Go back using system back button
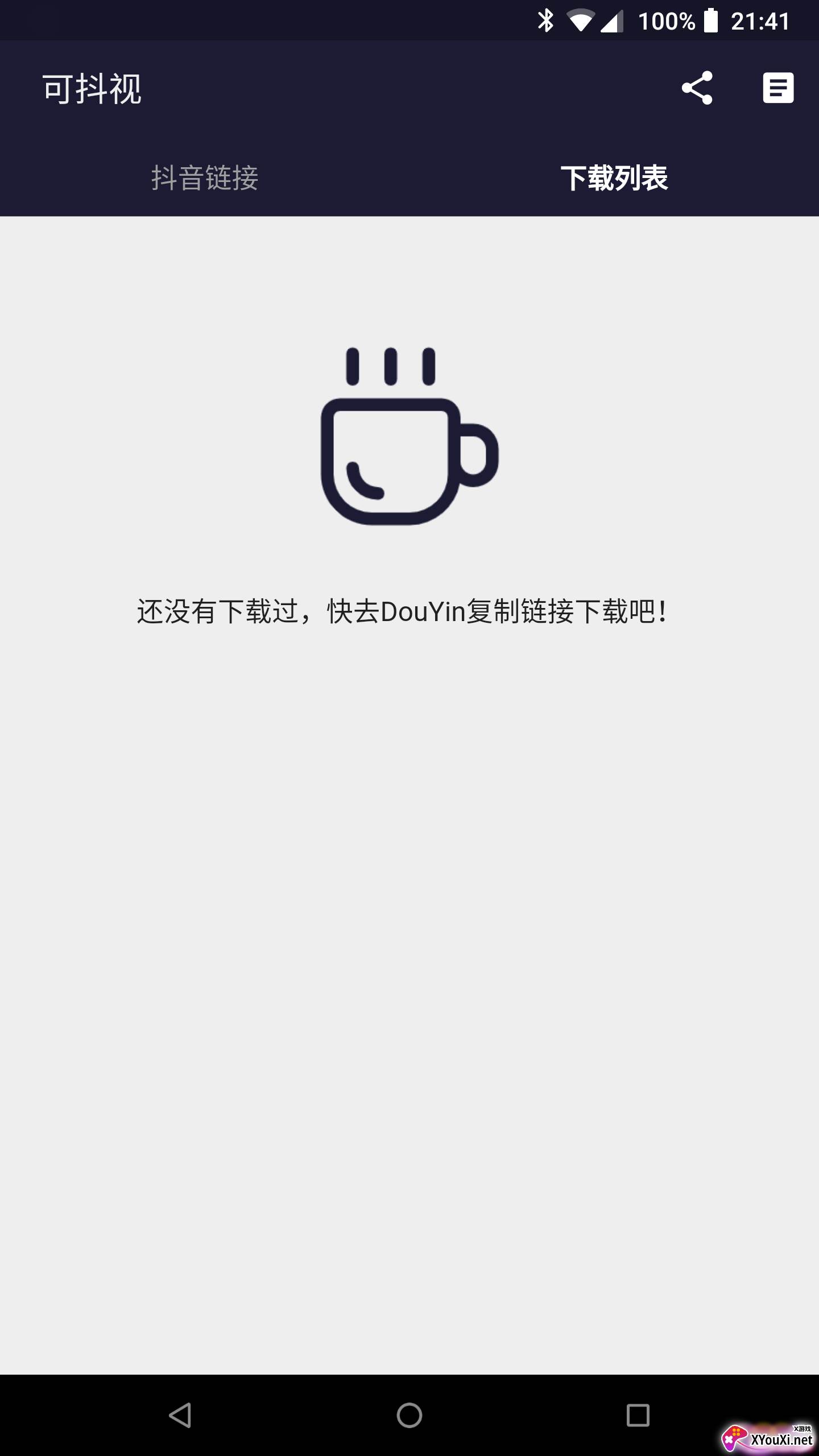The height and width of the screenshot is (1456, 819). tap(180, 1414)
